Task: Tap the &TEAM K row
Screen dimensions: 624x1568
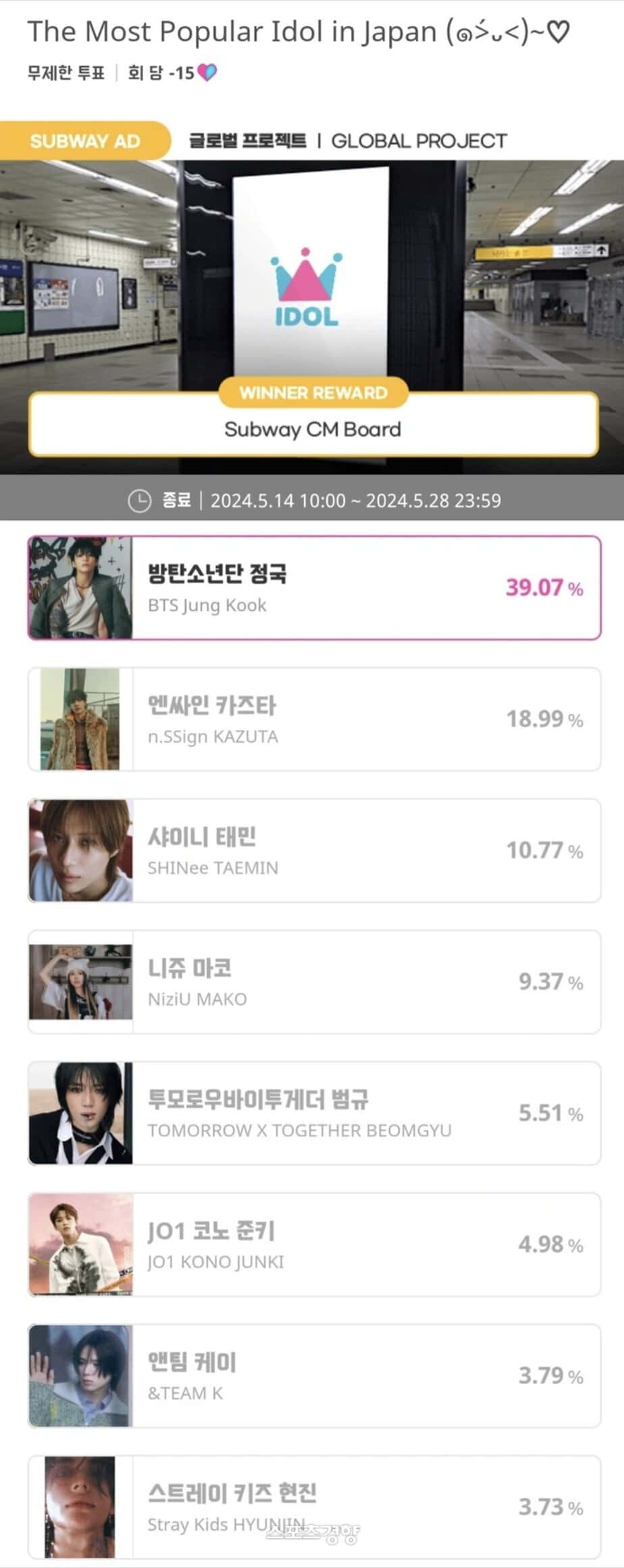Action: [x=314, y=1375]
